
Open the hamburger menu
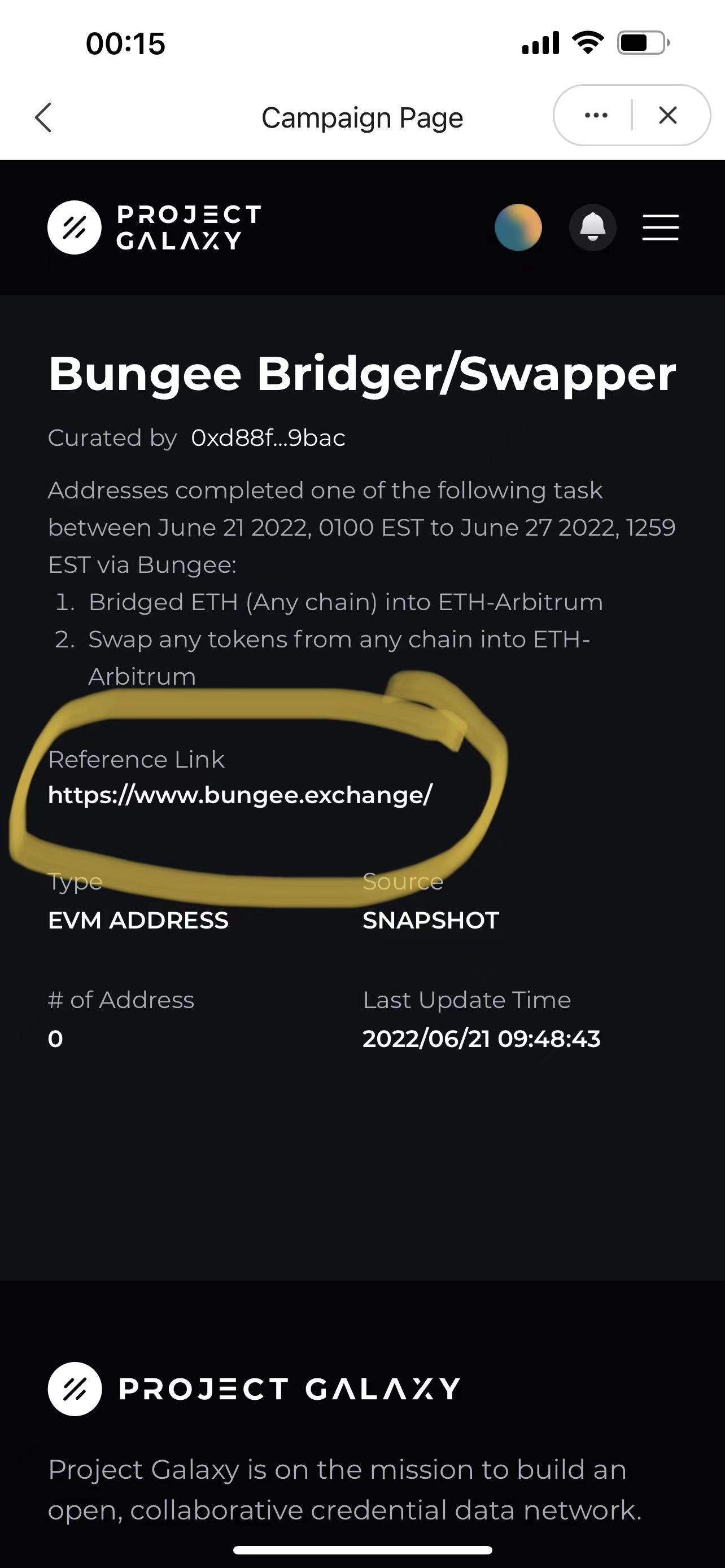point(661,227)
